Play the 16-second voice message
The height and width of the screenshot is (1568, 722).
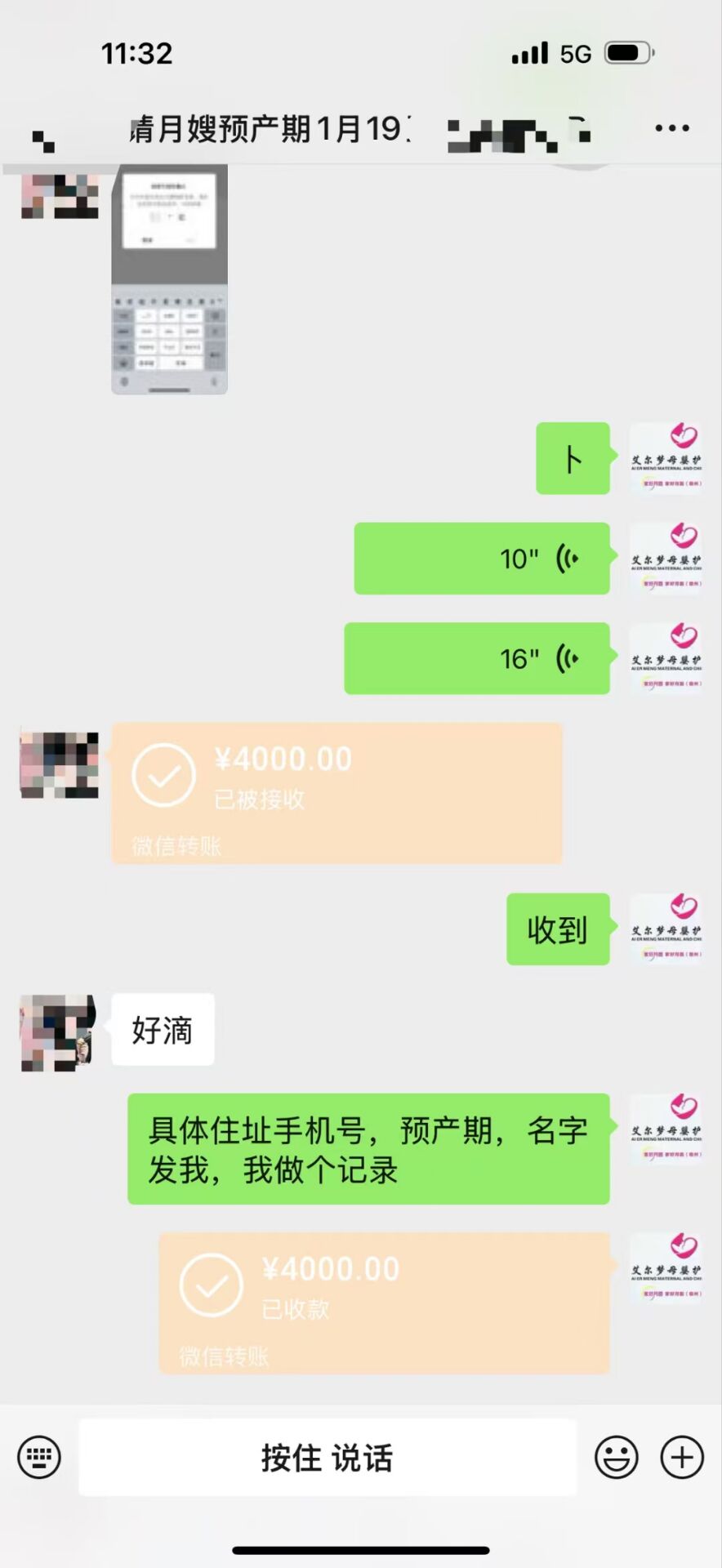477,658
